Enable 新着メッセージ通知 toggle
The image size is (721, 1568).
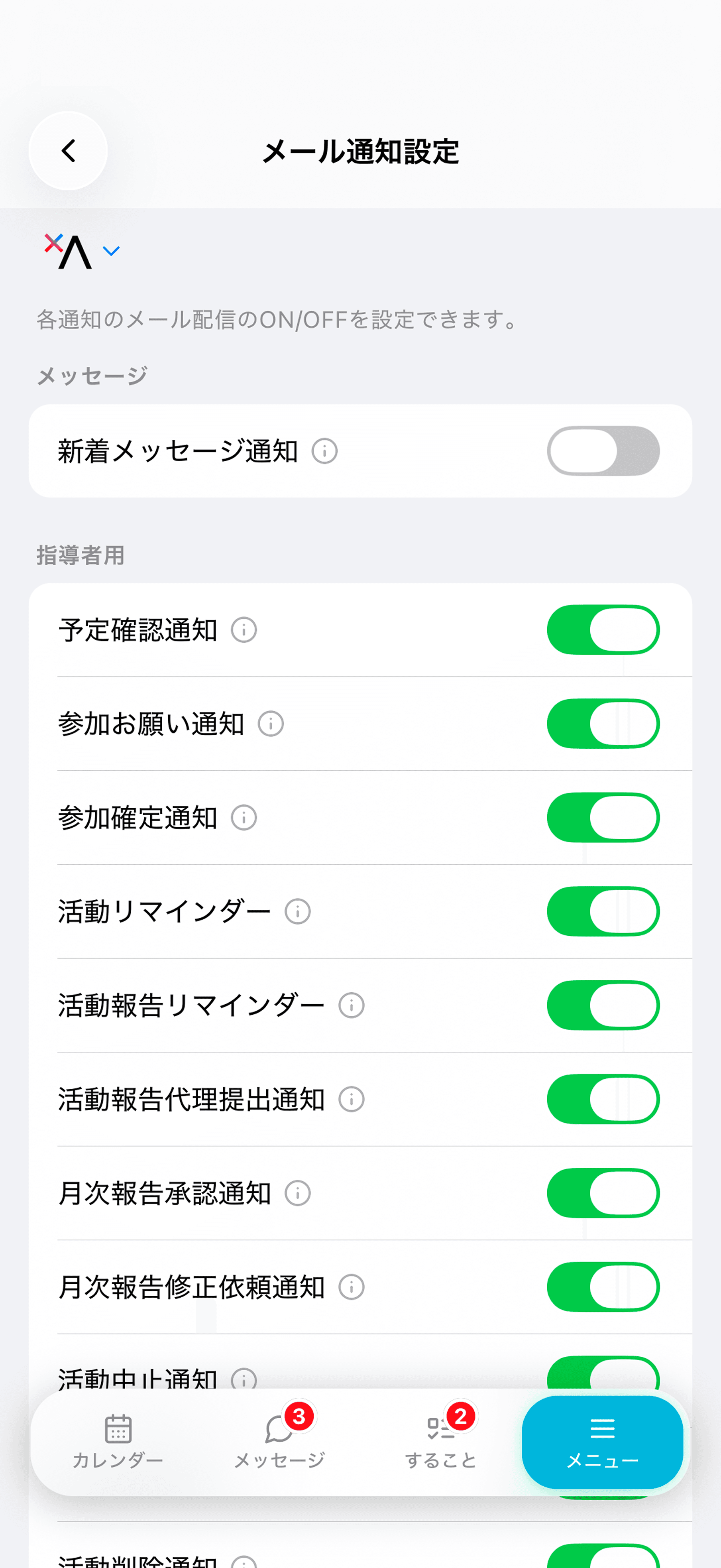tap(604, 451)
